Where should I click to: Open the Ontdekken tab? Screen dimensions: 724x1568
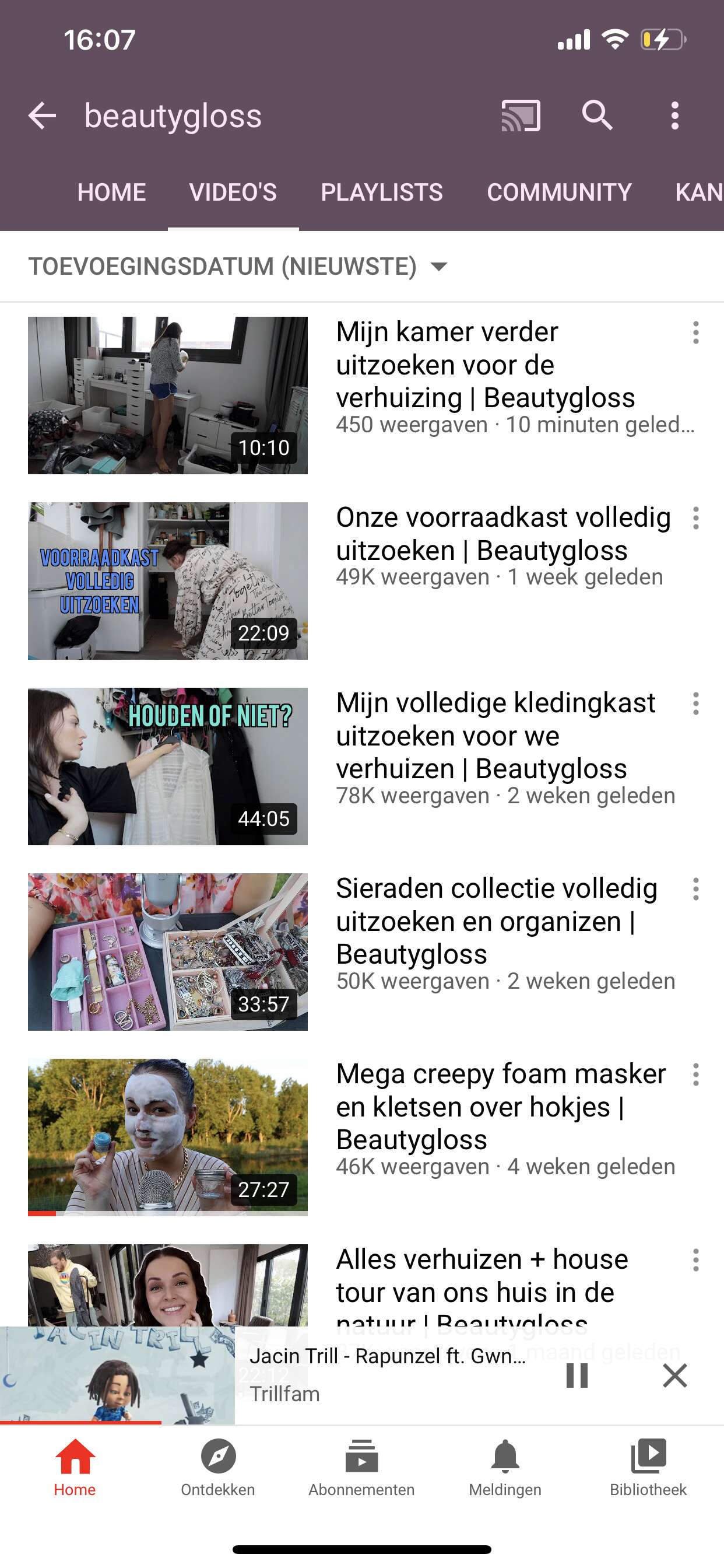218,1468
